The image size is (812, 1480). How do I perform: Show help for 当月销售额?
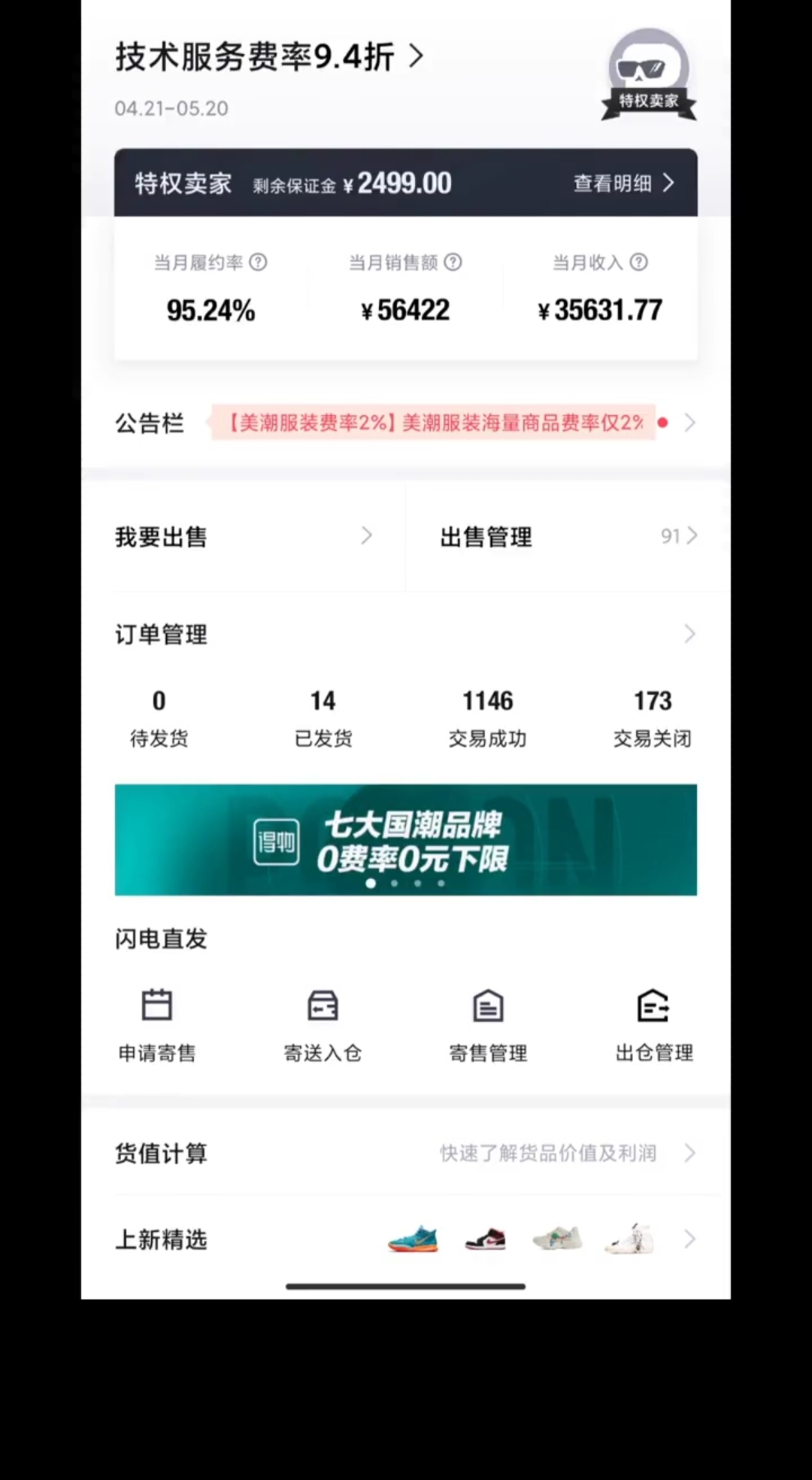[453, 262]
